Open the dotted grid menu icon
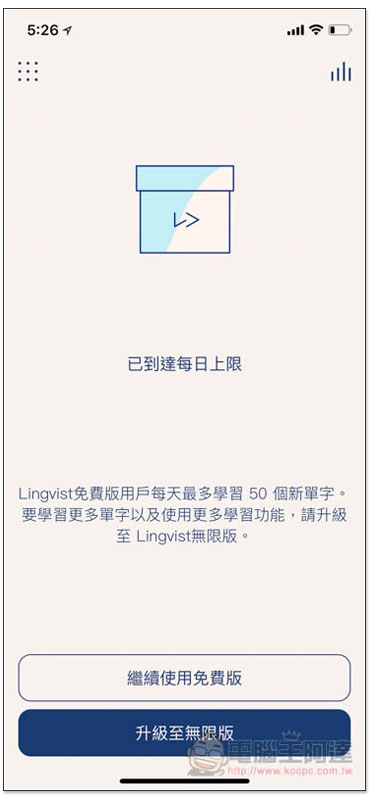Image resolution: width=369 pixels, height=800 pixels. click(28, 71)
